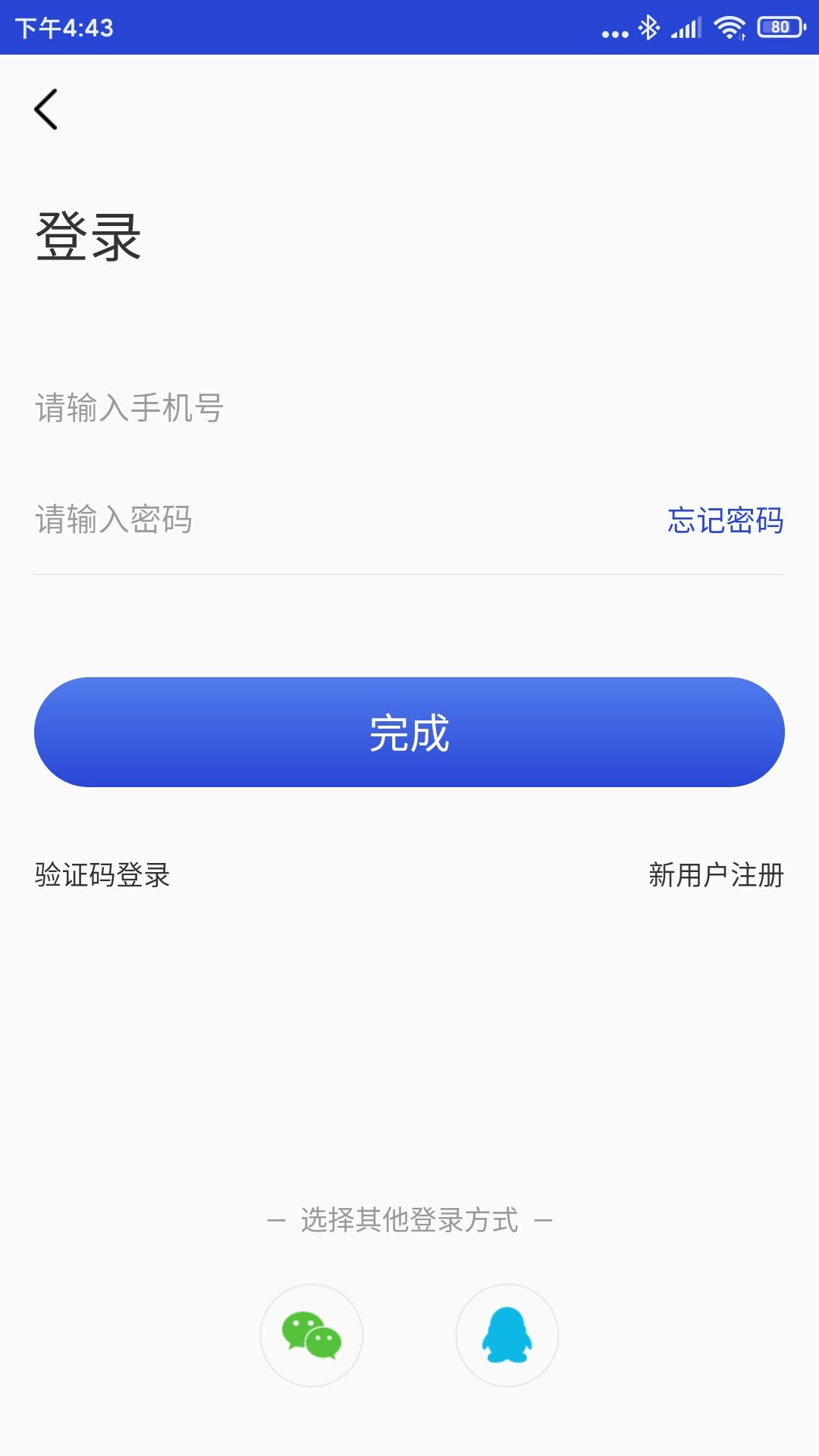Switch to 验证码登录
The image size is (819, 1456).
[102, 875]
